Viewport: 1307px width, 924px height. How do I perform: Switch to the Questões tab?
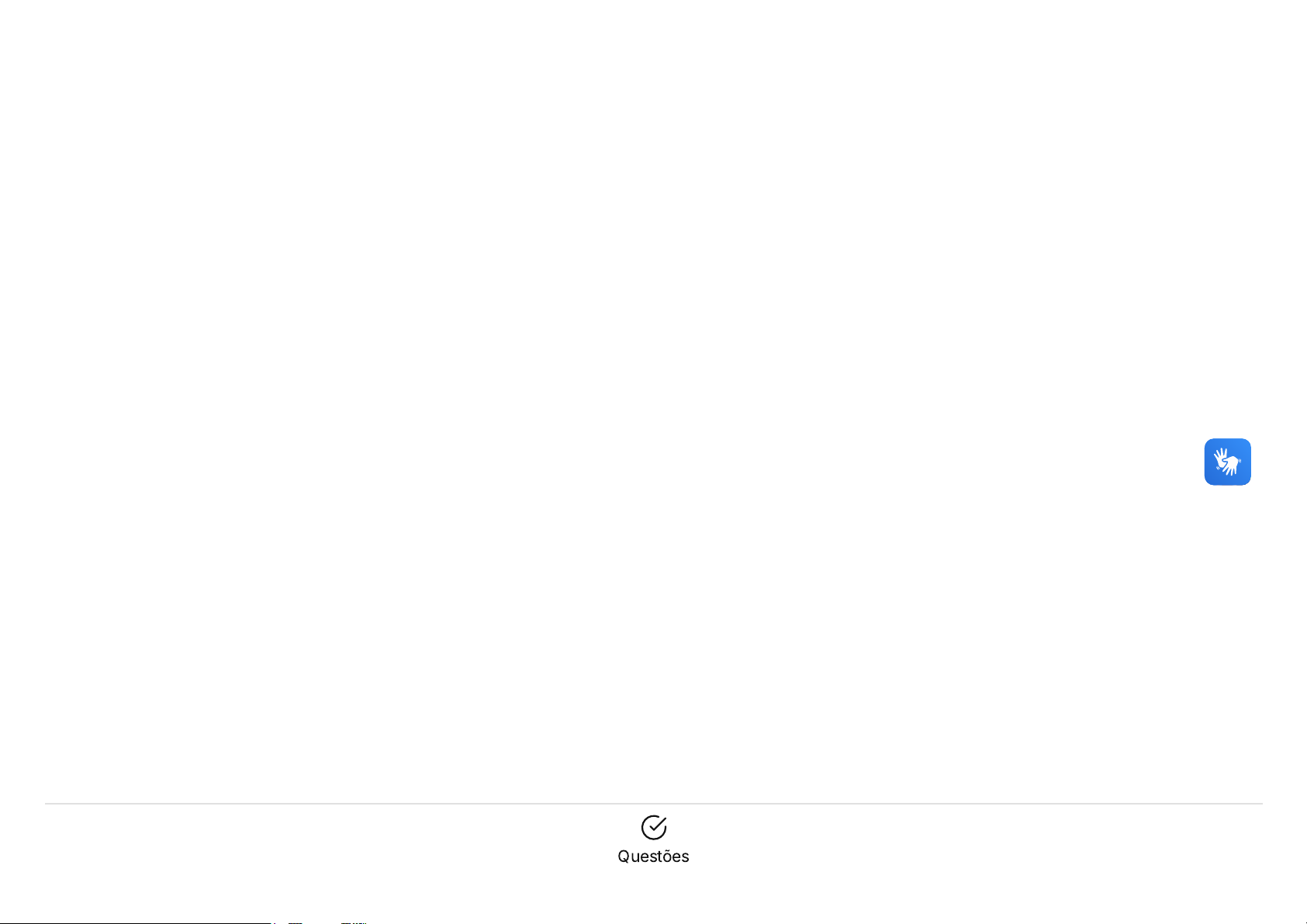[x=653, y=839]
